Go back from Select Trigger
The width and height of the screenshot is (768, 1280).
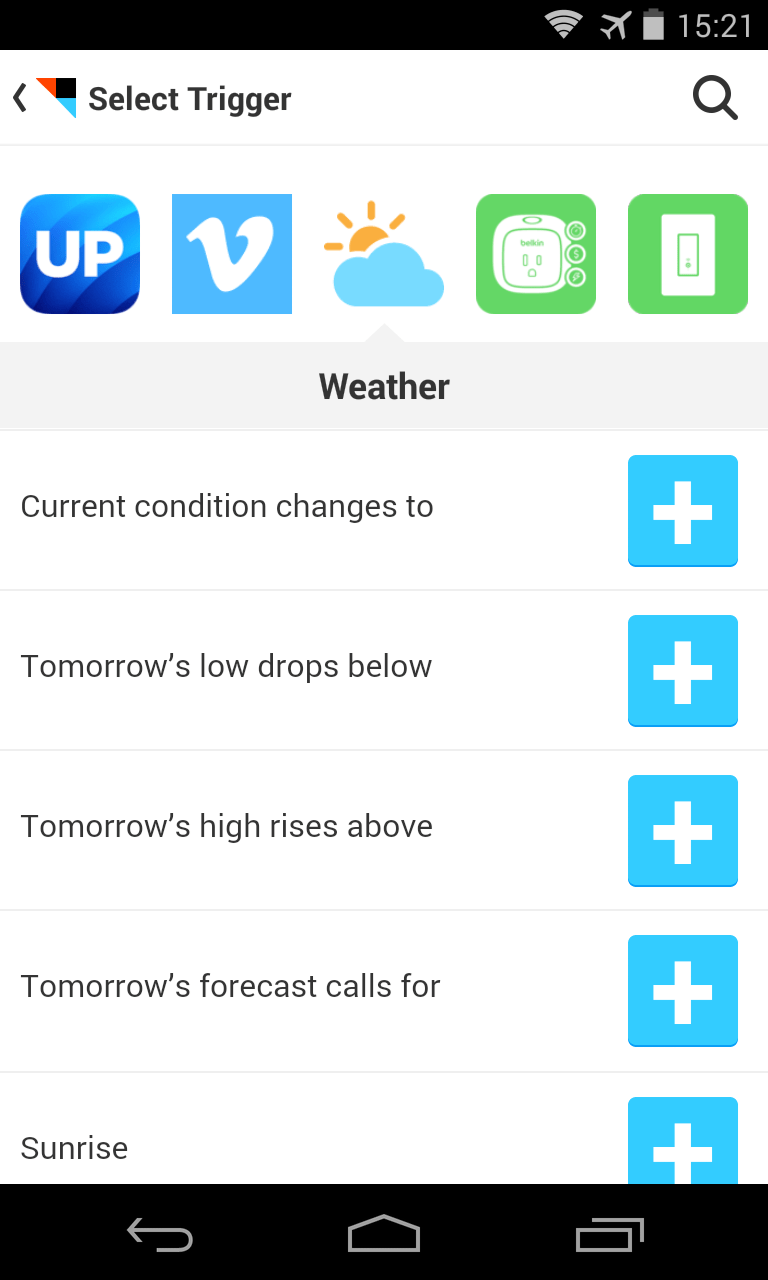[x=22, y=98]
